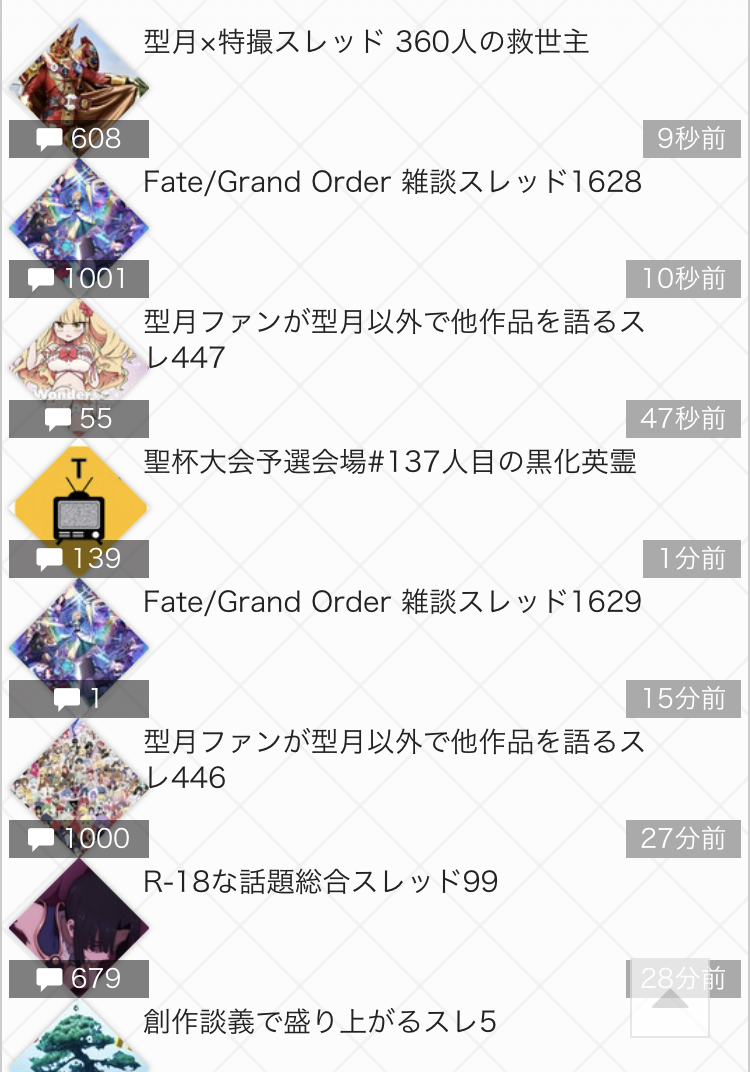Viewport: 750px width, 1072px height.
Task: Open 聖杯大会予選会場#137人目の黒化英霊 thread
Action: click(390, 463)
